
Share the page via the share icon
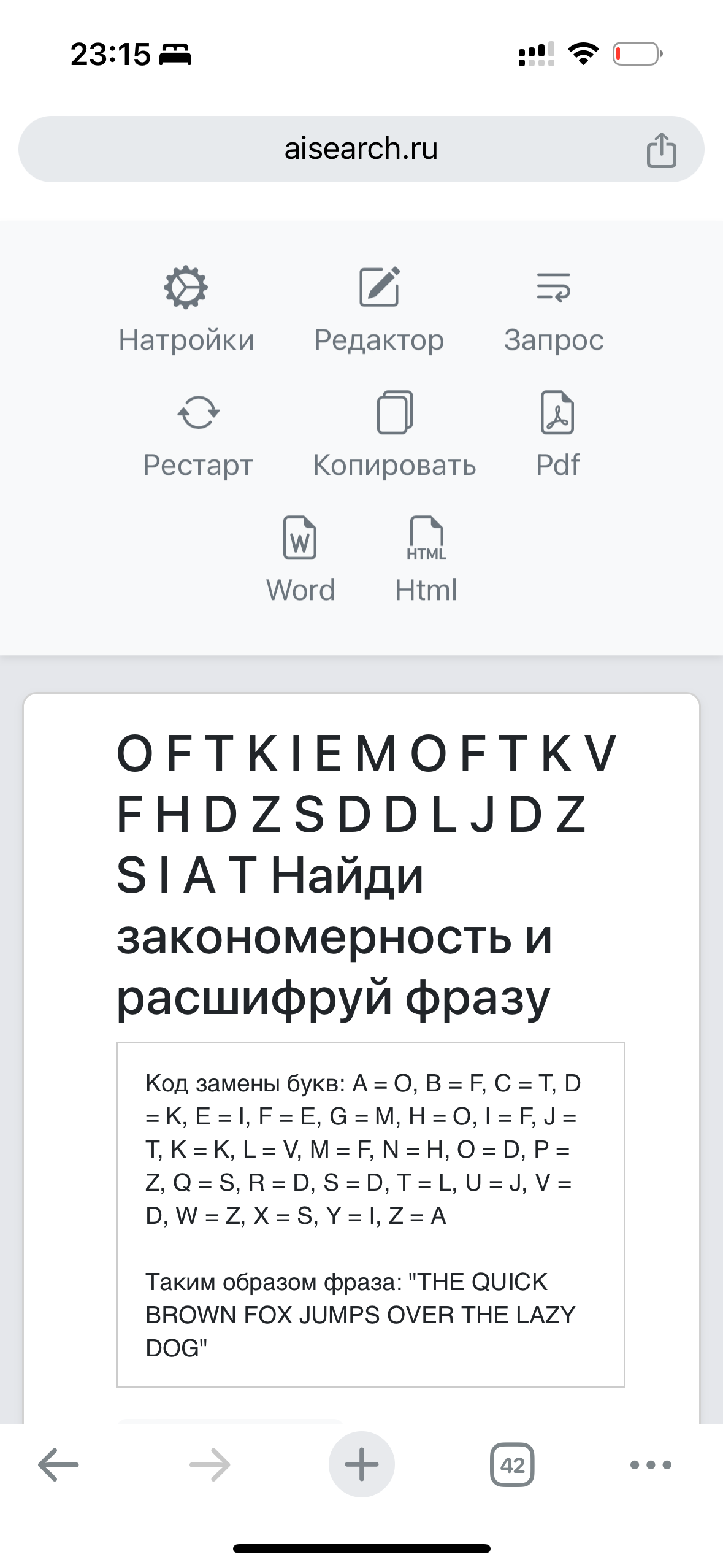pyautogui.click(x=661, y=150)
